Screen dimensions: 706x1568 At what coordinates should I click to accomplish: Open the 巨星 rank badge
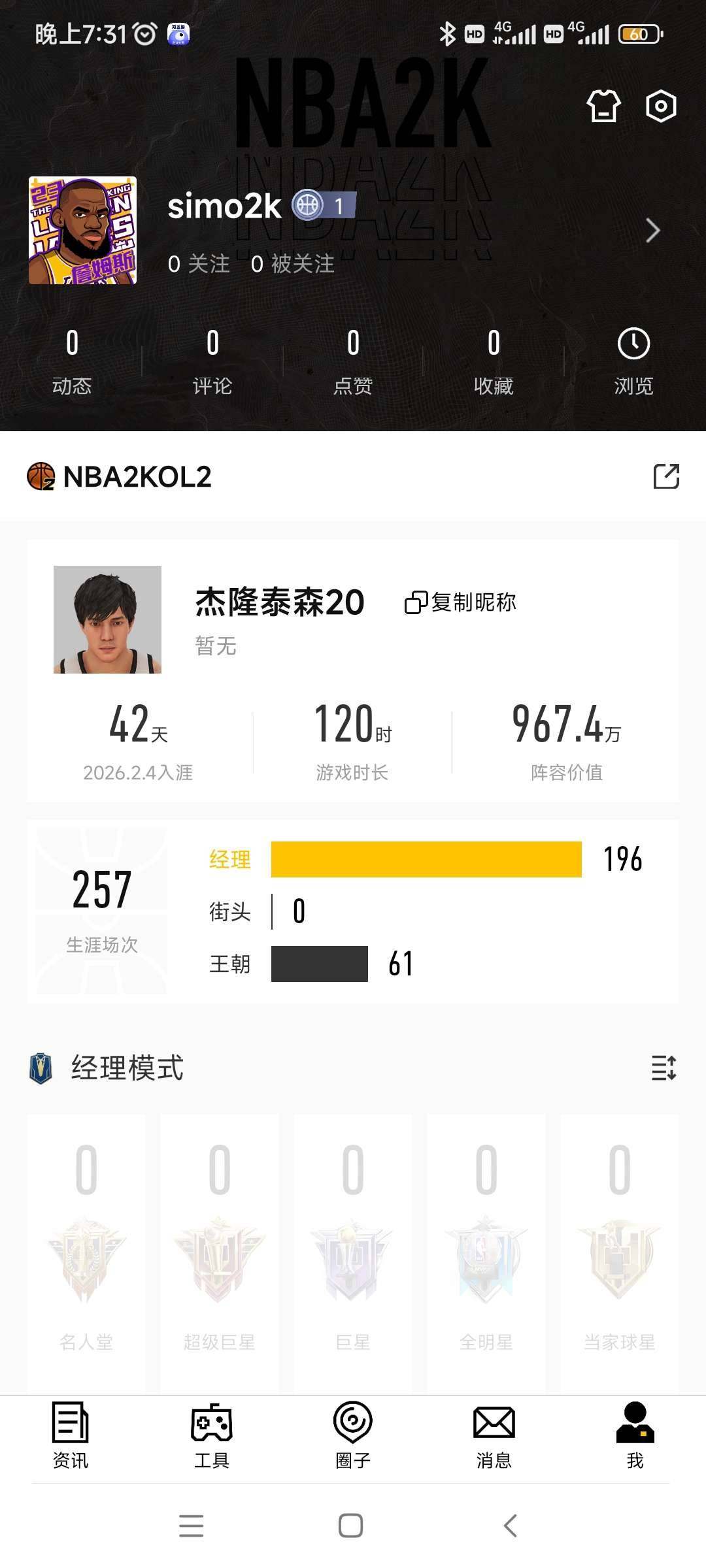[353, 1261]
